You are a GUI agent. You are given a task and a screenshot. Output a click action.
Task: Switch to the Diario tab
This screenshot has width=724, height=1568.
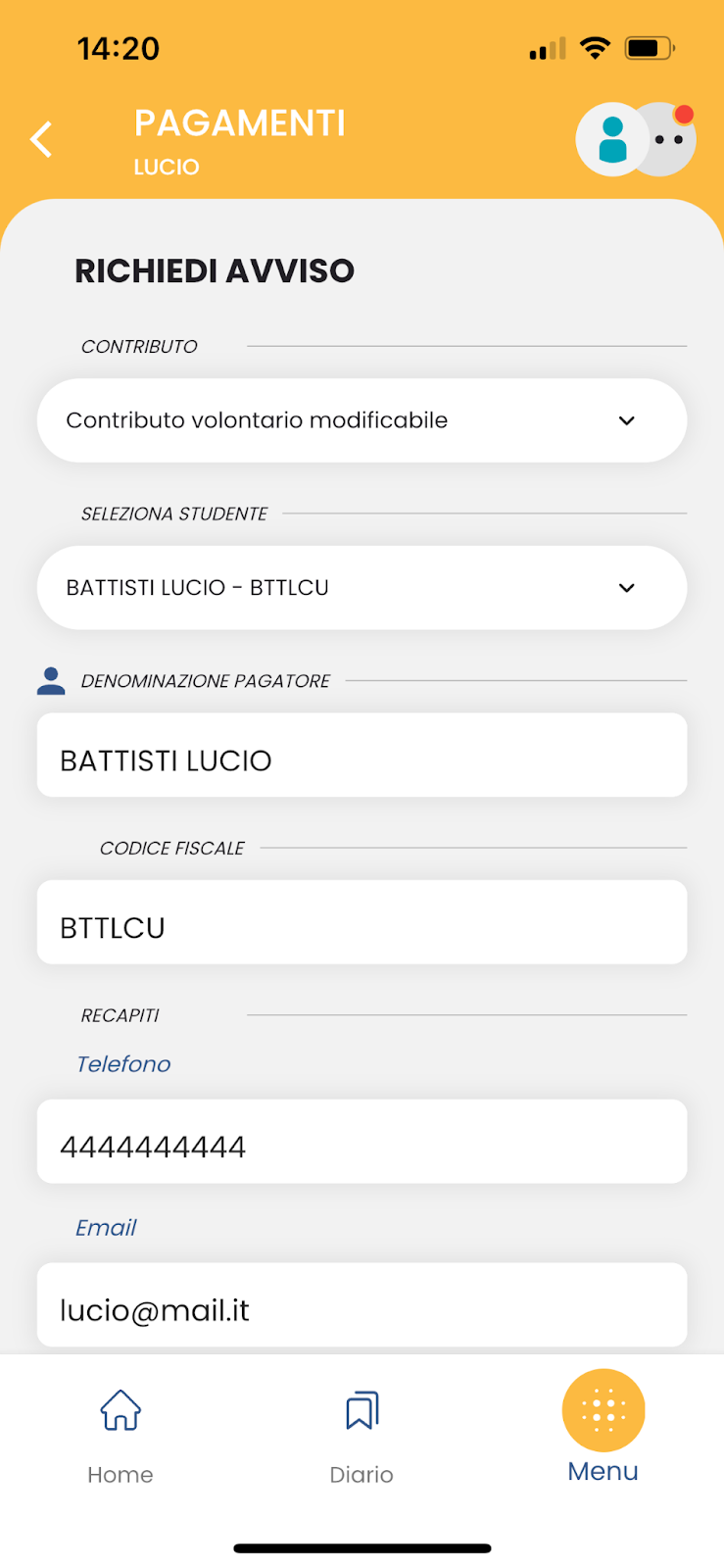(x=362, y=1437)
